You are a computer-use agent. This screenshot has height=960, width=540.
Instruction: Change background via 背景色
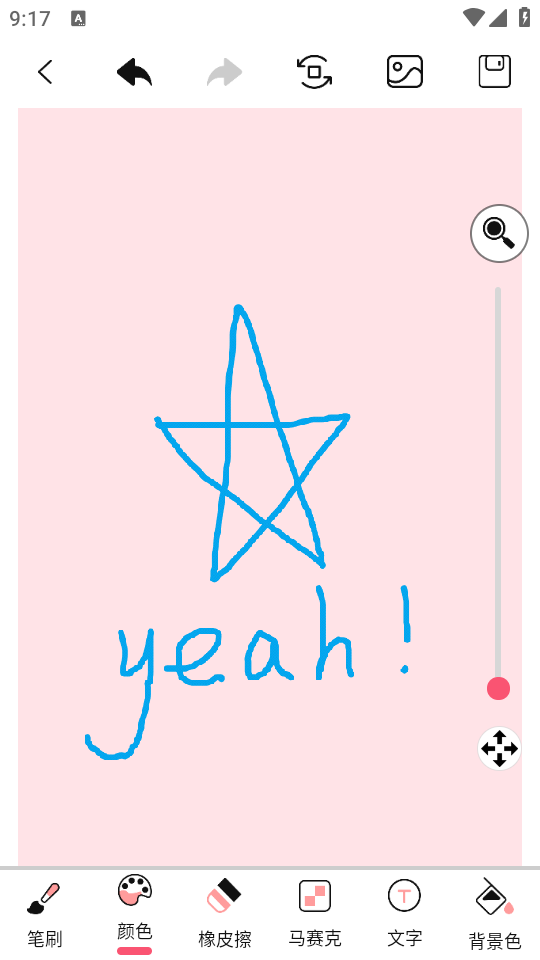495,913
